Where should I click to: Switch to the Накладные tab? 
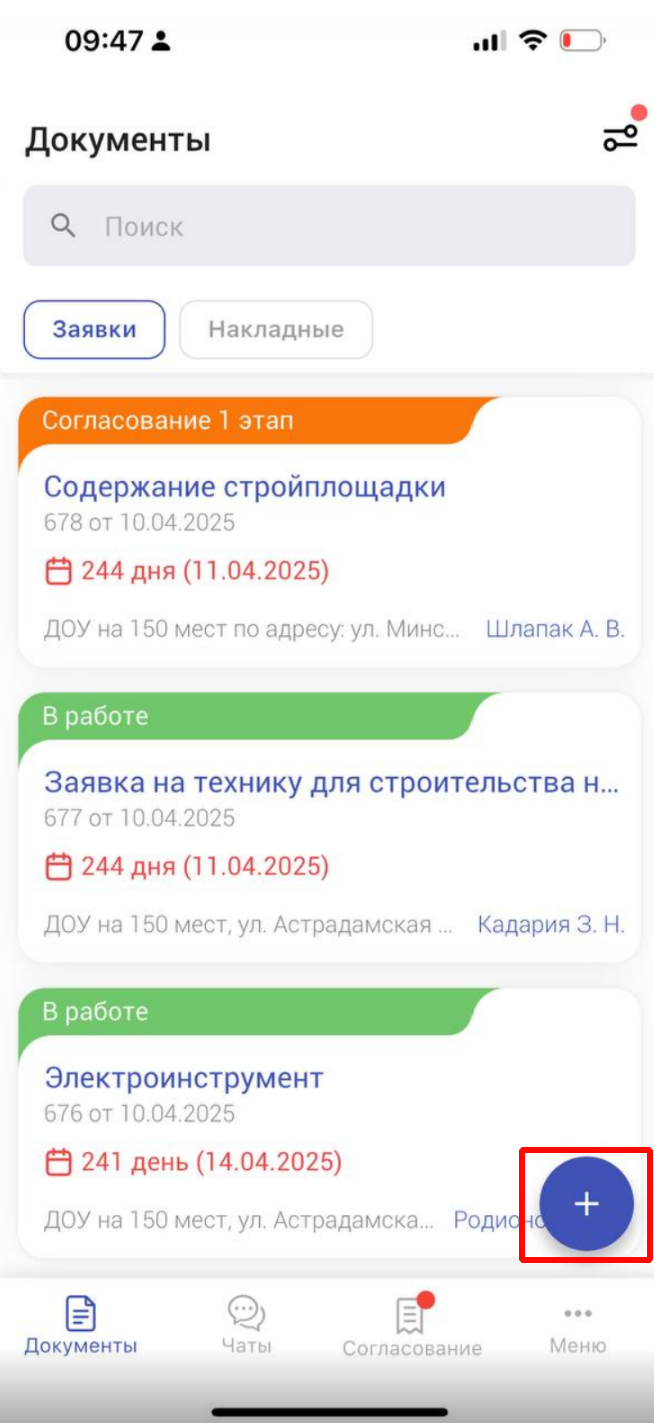point(275,329)
